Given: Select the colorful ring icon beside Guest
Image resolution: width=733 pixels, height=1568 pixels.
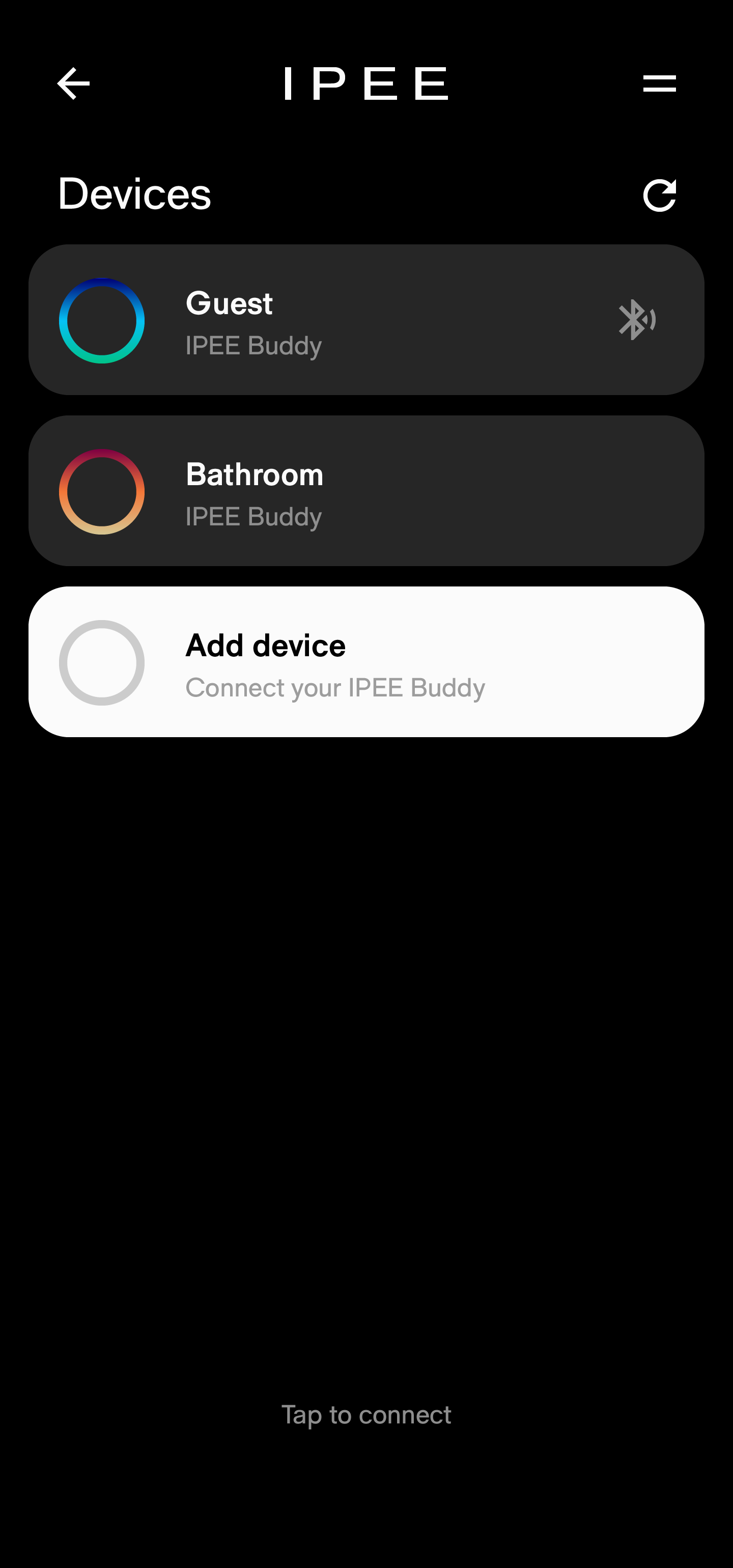Looking at the screenshot, I should click(x=102, y=320).
